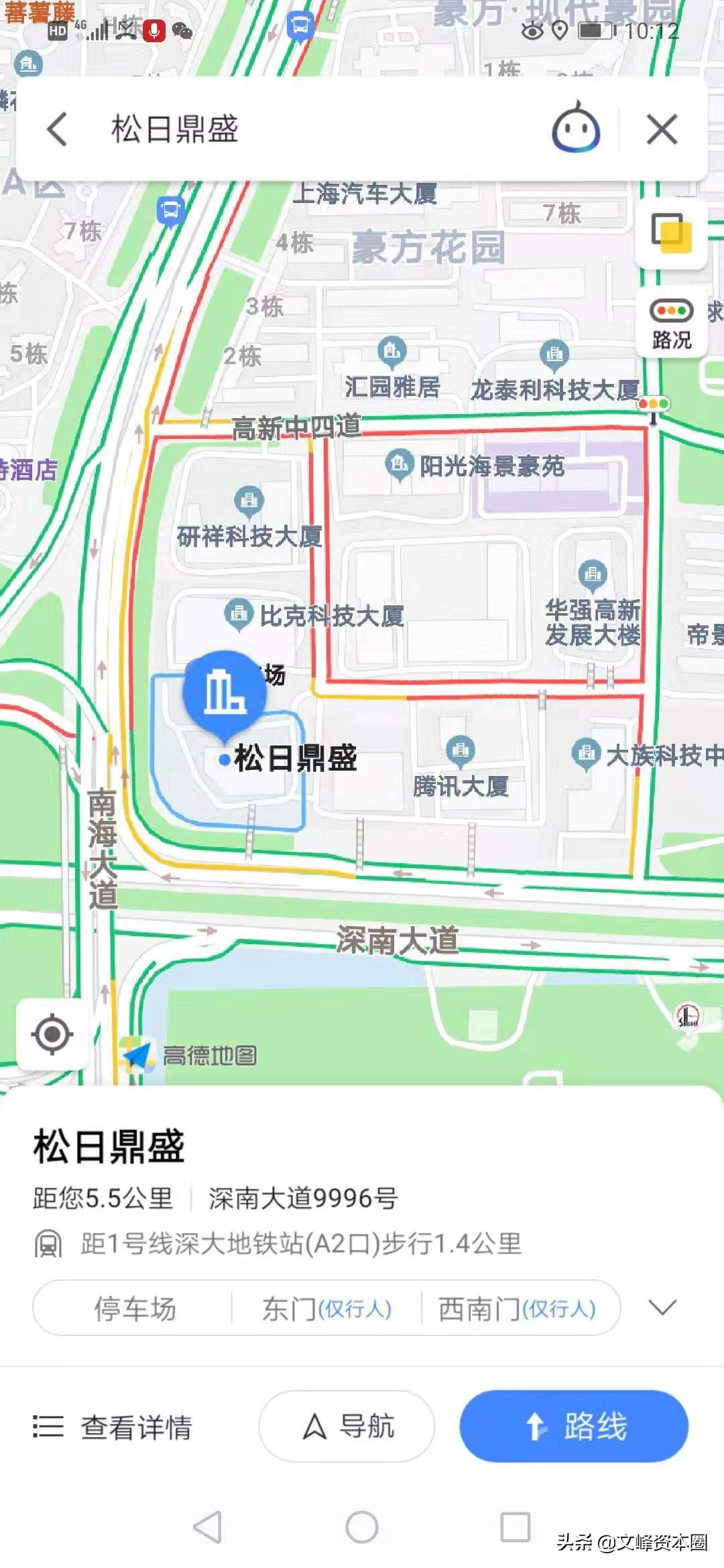Screen dimensions: 724x1568
Task: Tap the 腾讯大厦 building marker
Action: click(459, 750)
